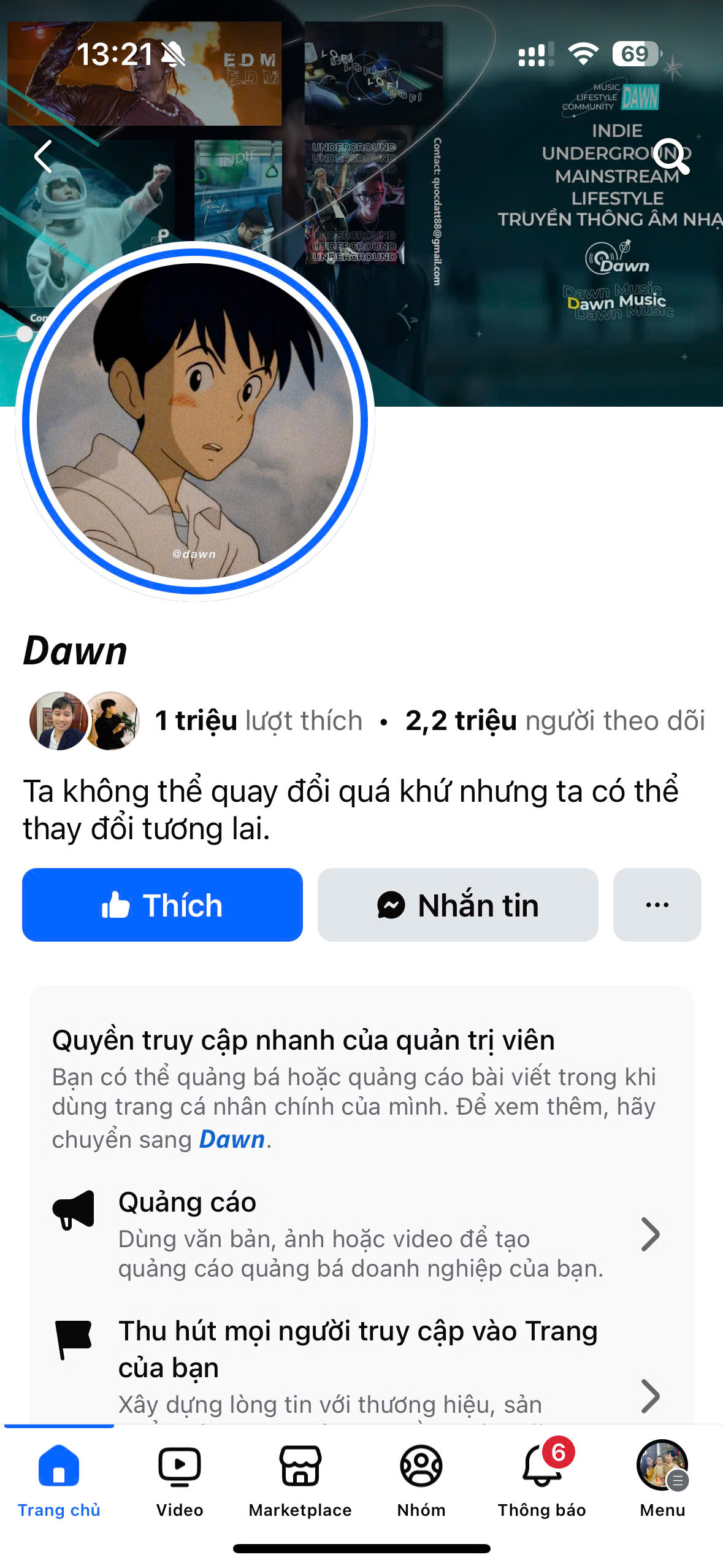723x1568 pixels.
Task: Open the three-dot more options button
Action: click(657, 905)
